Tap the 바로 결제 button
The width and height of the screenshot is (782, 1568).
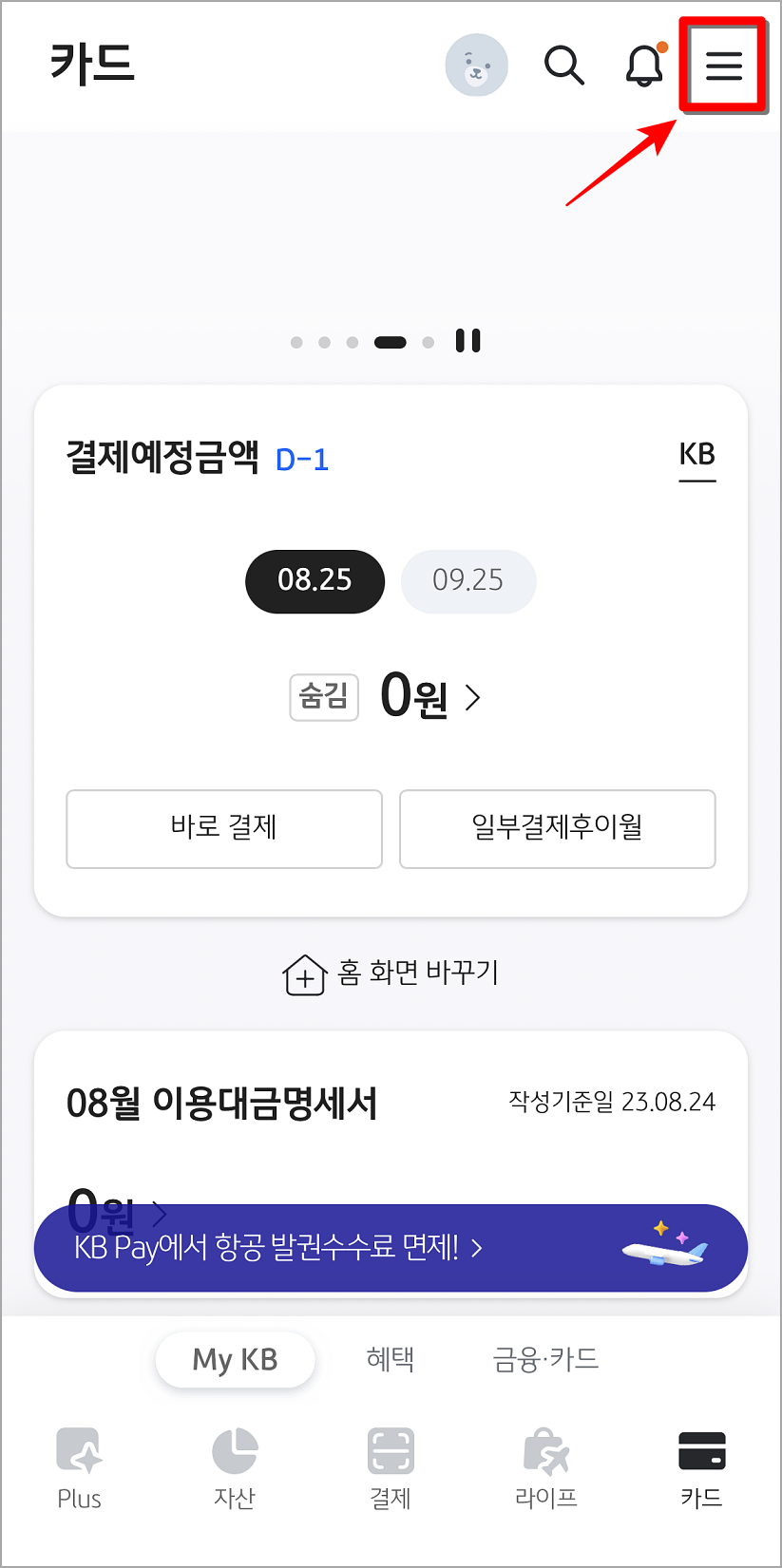[x=223, y=828]
